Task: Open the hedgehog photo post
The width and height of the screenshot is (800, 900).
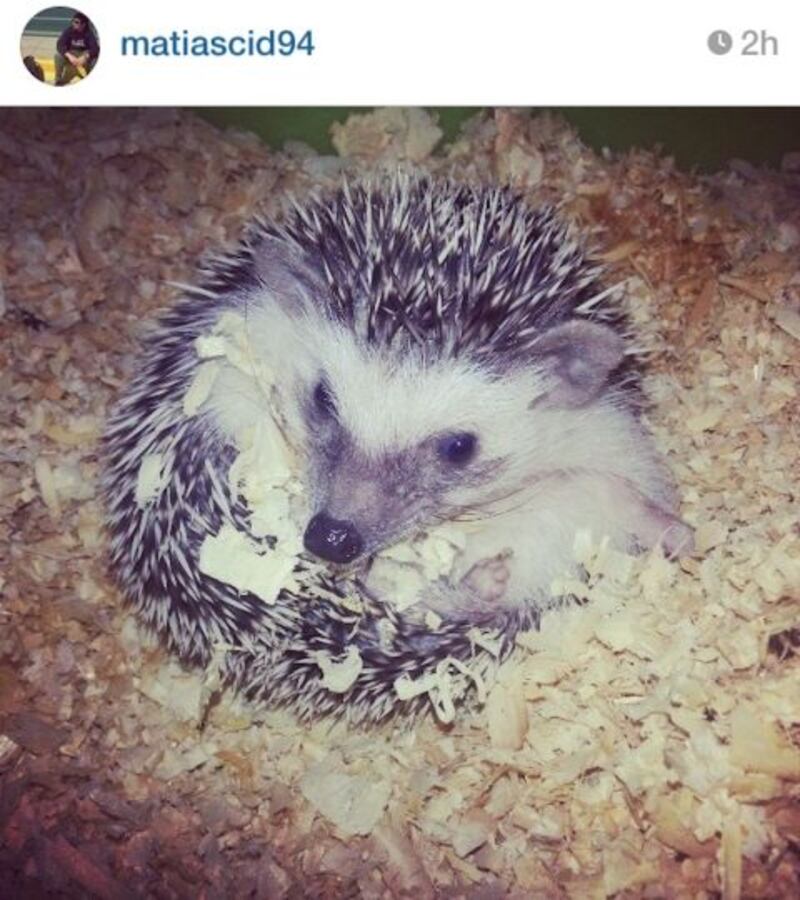Action: (400, 500)
